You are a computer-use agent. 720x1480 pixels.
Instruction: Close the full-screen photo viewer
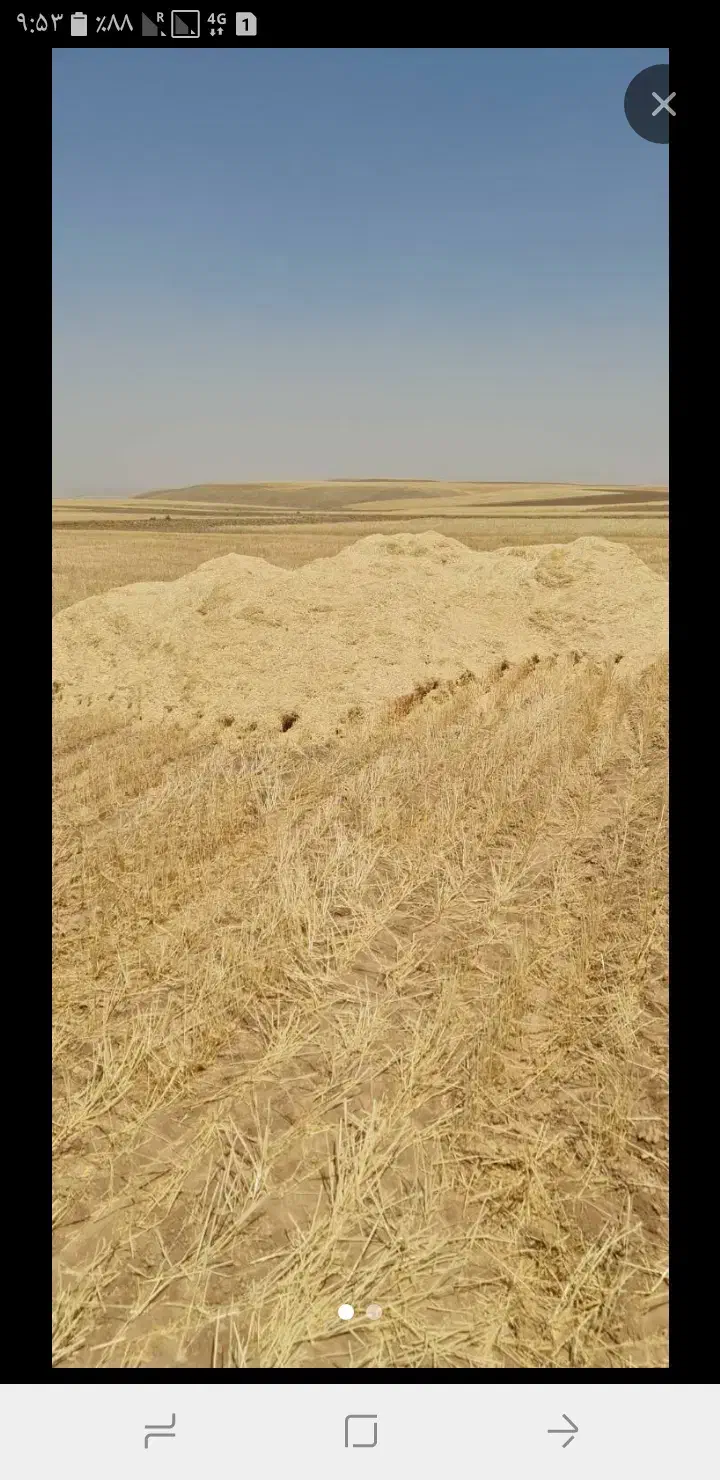click(662, 104)
